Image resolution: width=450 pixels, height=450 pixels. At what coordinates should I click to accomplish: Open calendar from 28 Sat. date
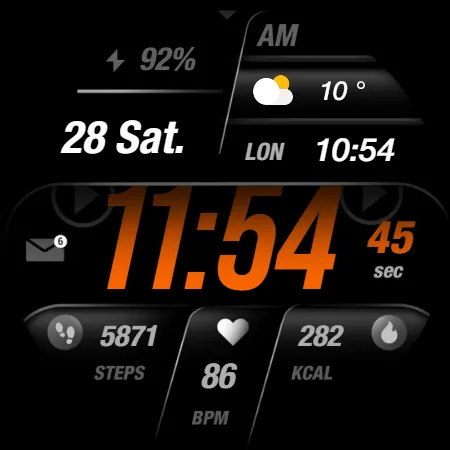click(123, 137)
